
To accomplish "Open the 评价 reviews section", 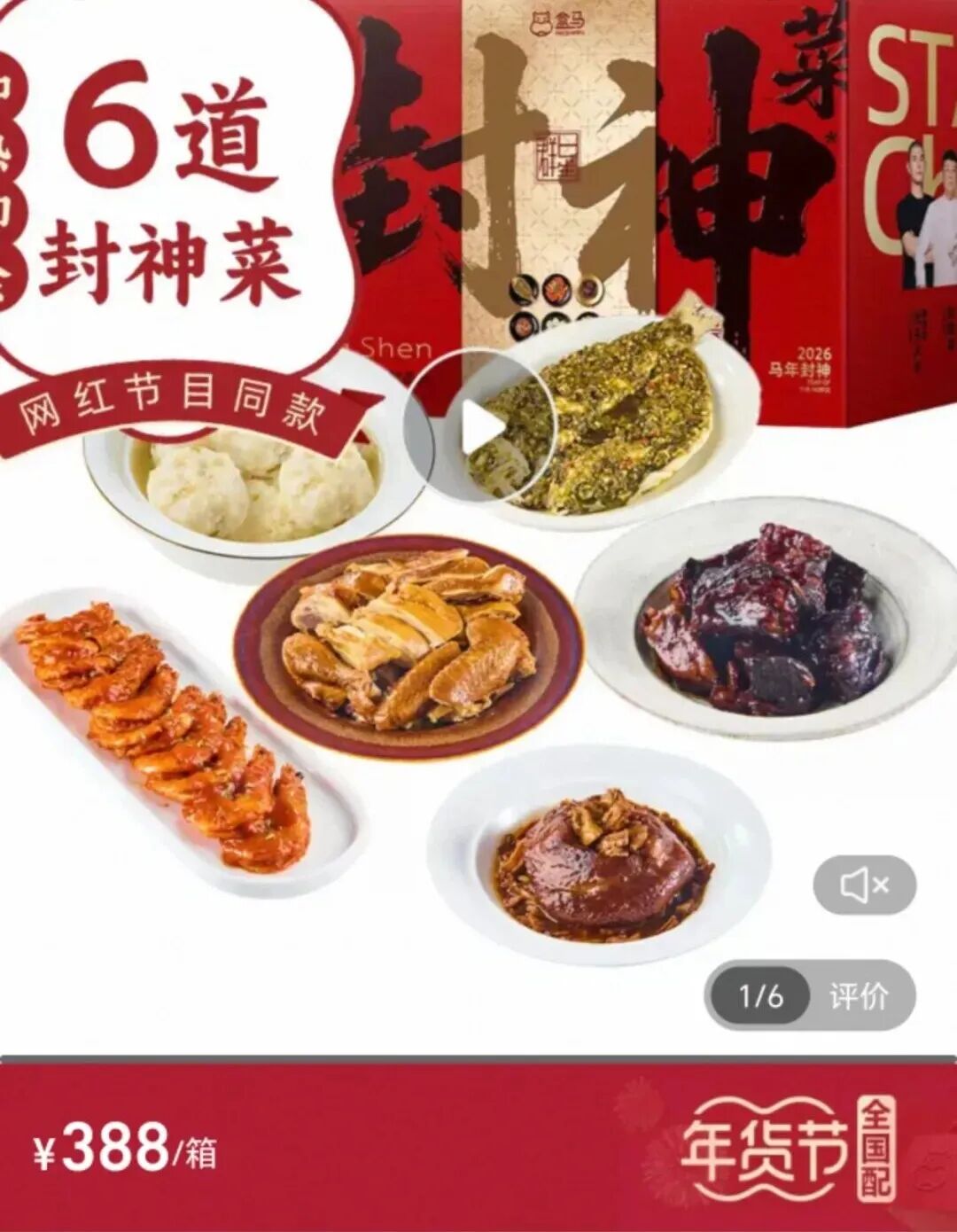I will click(858, 996).
